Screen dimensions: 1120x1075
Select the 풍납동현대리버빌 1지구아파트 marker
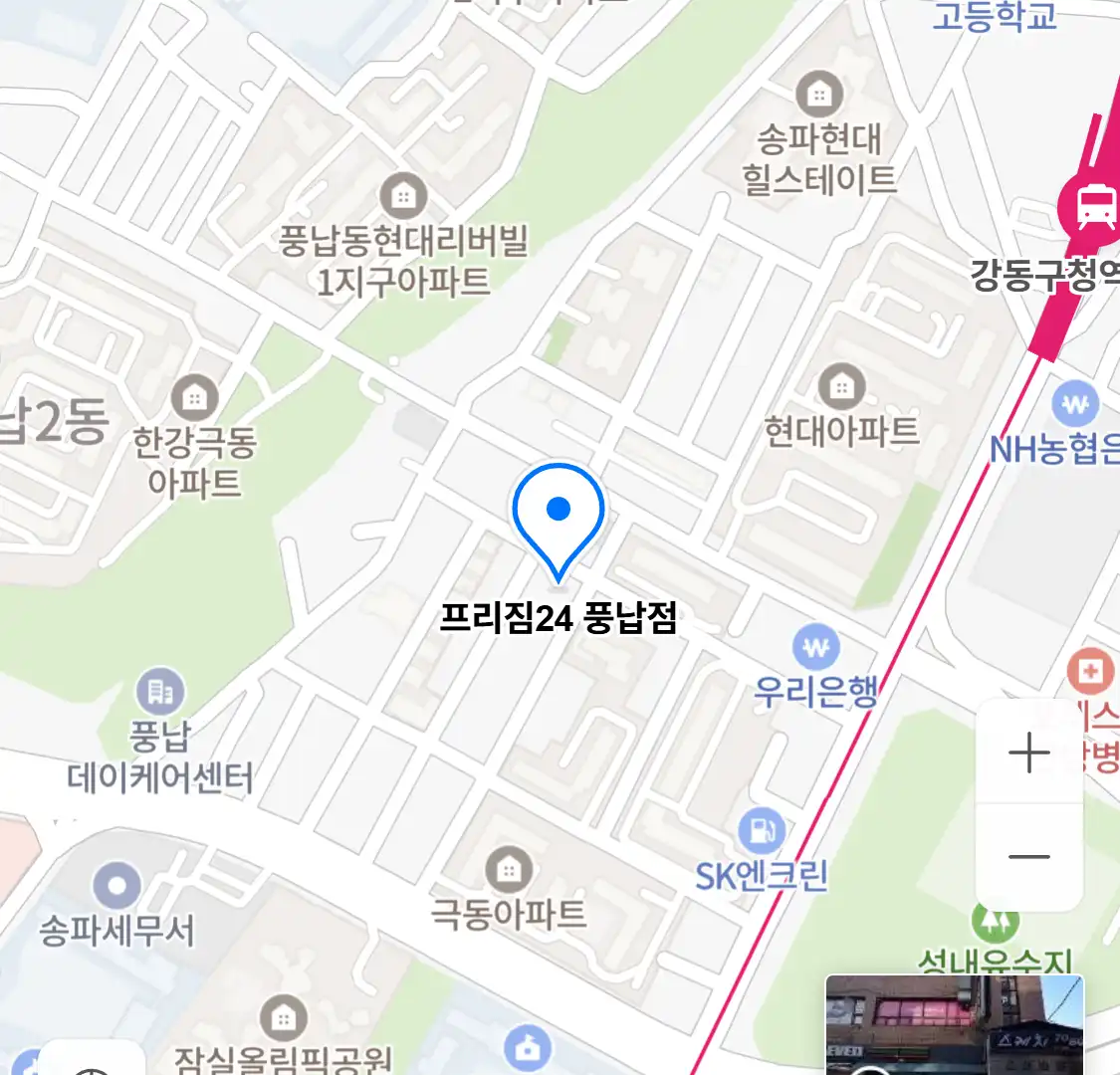(x=403, y=196)
